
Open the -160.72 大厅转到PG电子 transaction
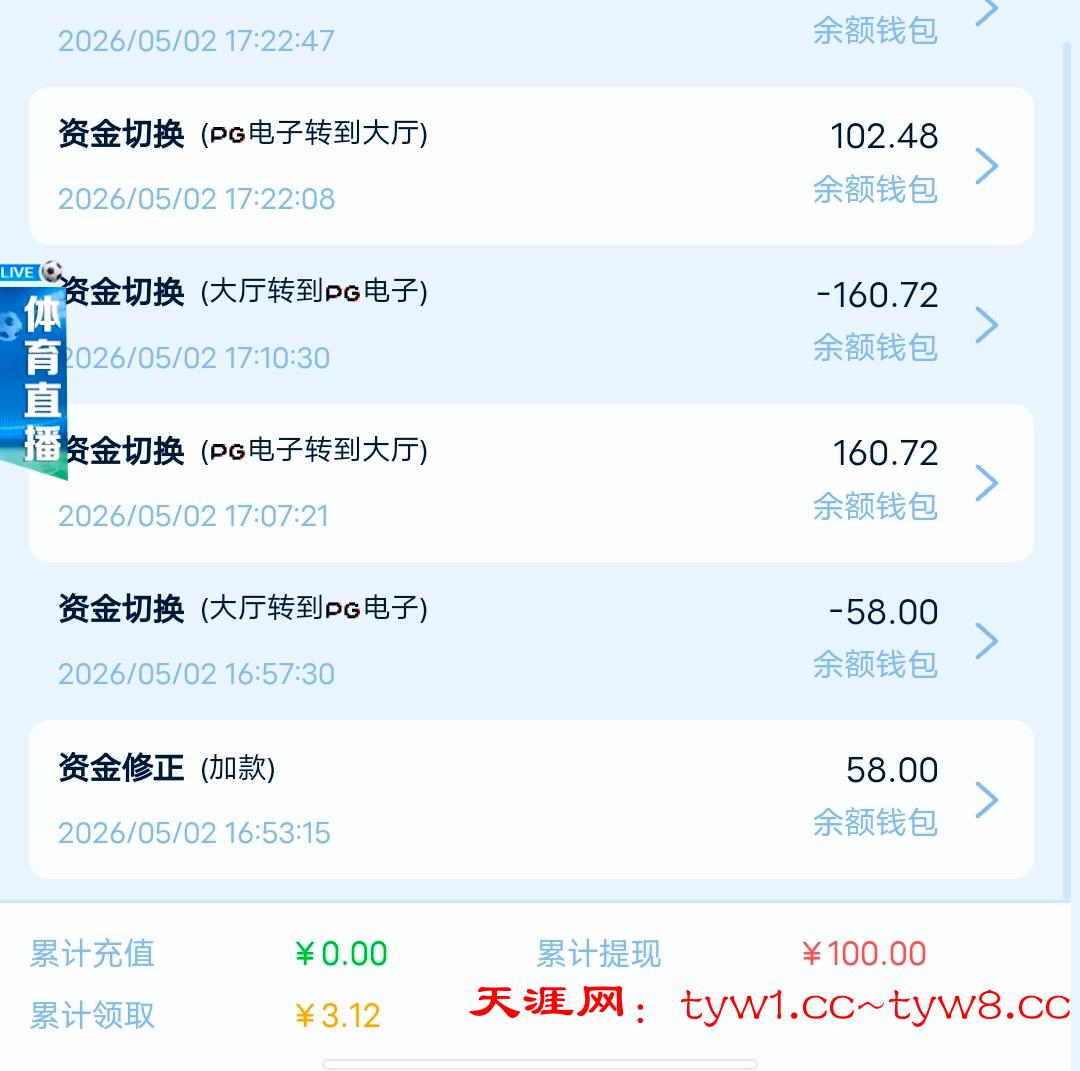click(x=531, y=324)
